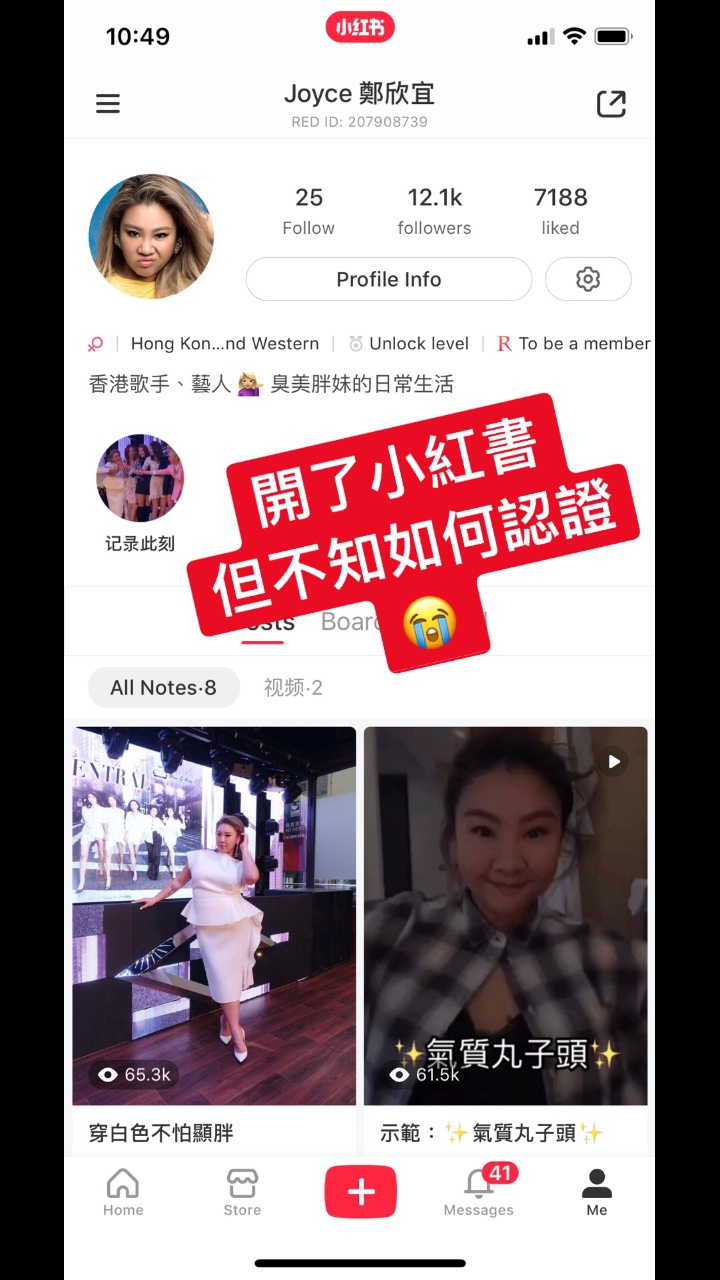View the 25 Follow list
Screen dimensions: 720x1280
pos(308,211)
